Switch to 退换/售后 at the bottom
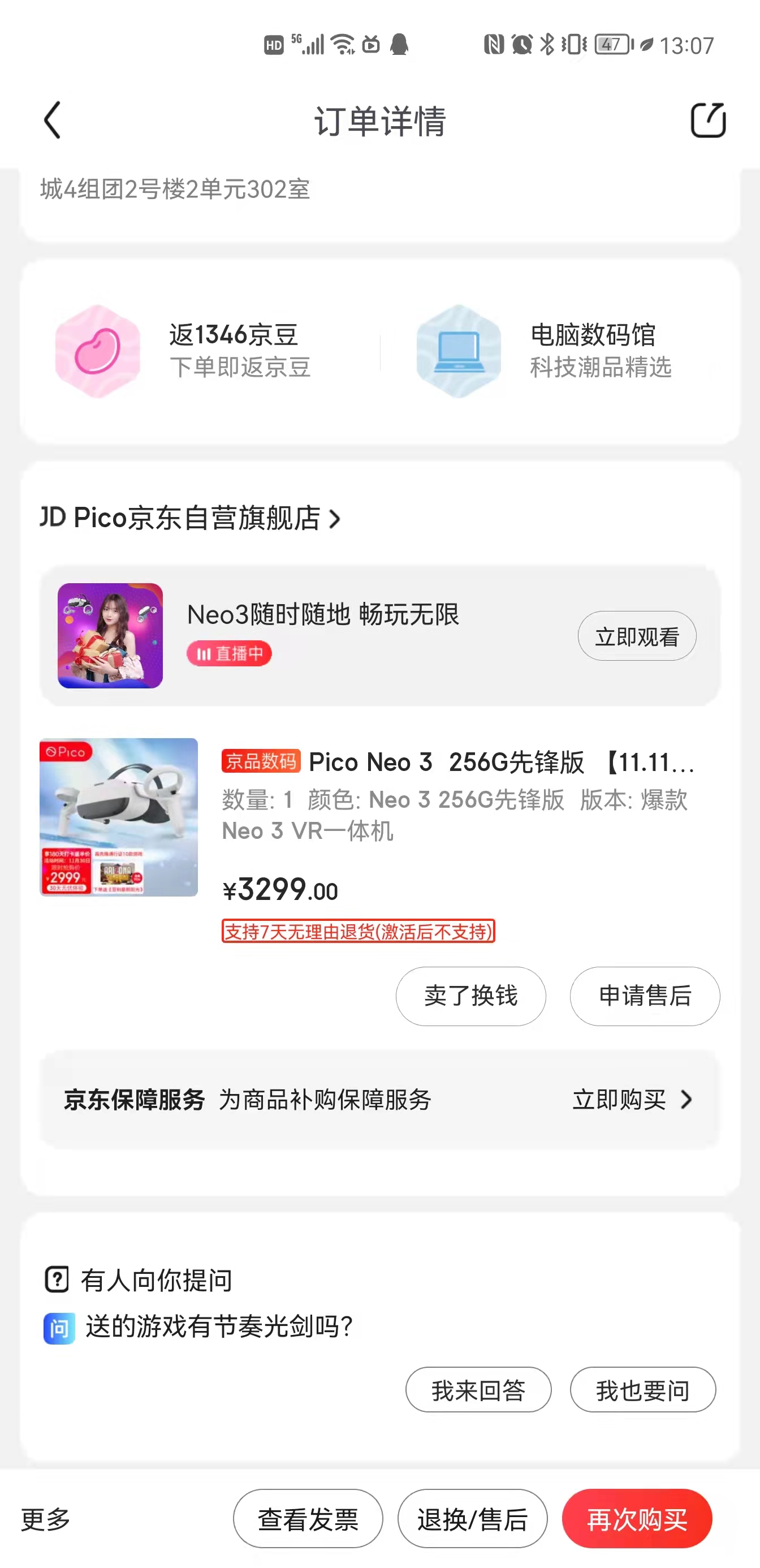 coord(472,1518)
